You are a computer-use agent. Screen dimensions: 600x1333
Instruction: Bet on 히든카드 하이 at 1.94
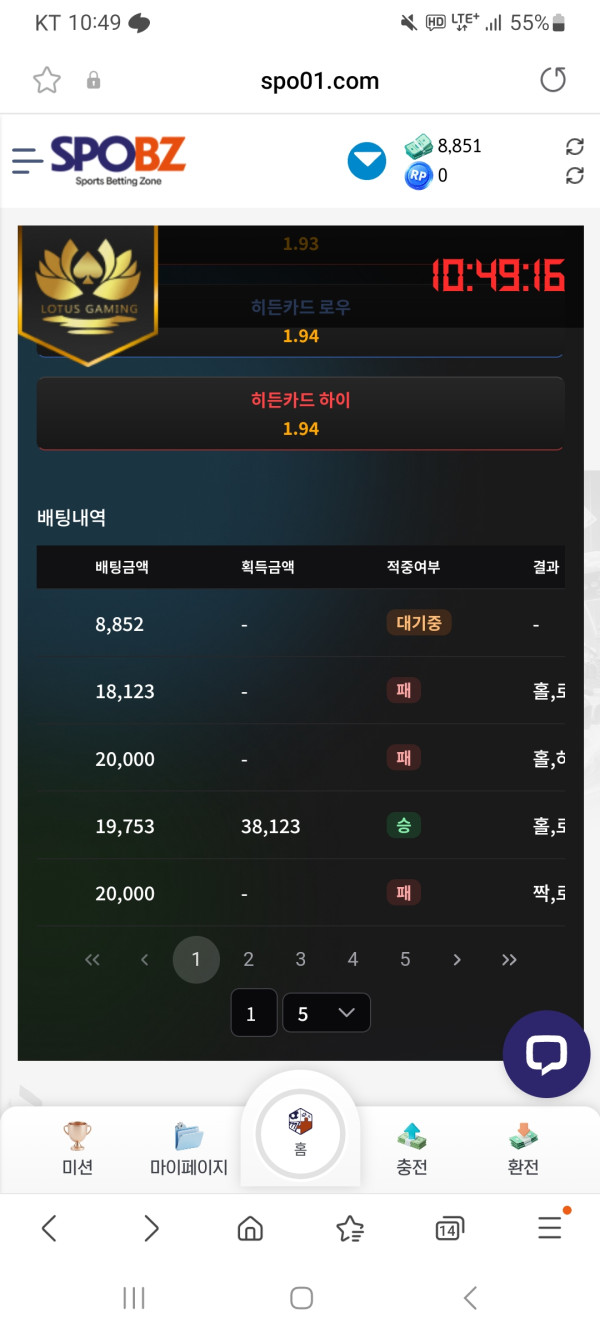tap(300, 413)
